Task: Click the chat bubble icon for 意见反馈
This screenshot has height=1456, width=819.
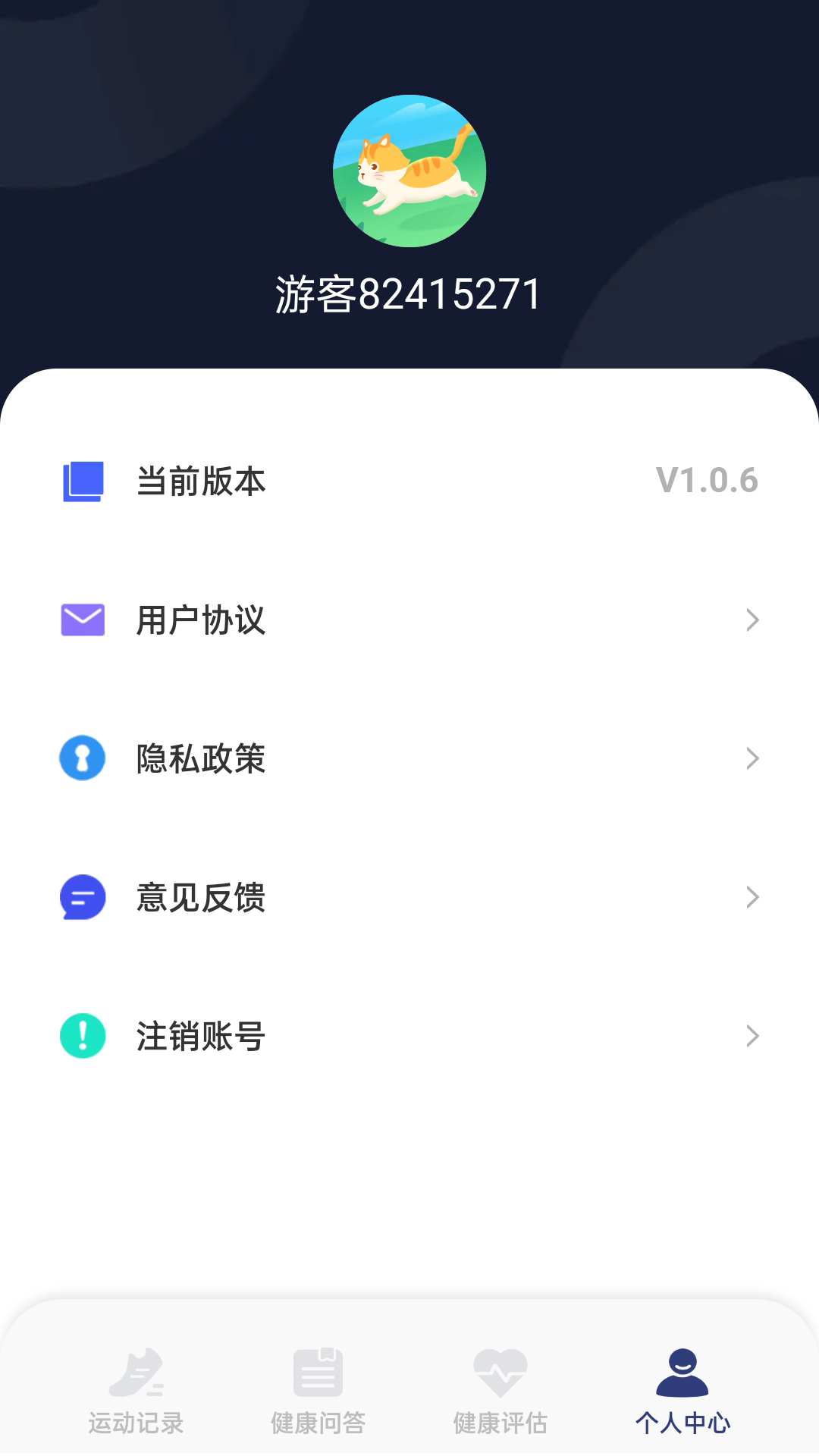Action: click(82, 898)
